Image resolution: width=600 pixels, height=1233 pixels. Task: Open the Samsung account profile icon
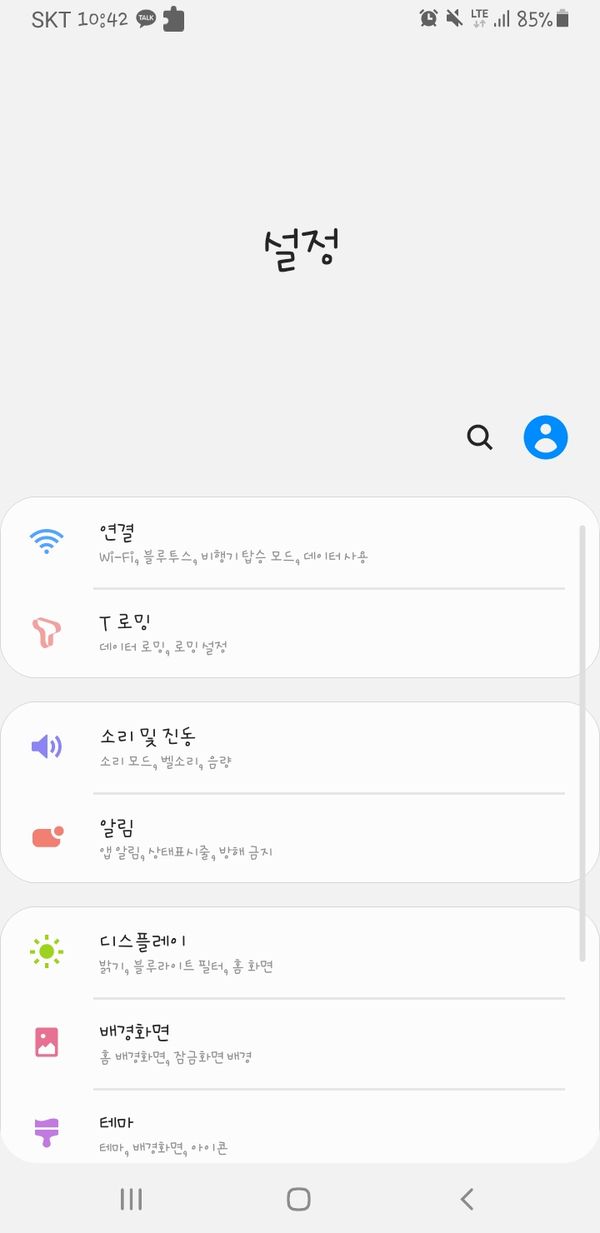[546, 437]
